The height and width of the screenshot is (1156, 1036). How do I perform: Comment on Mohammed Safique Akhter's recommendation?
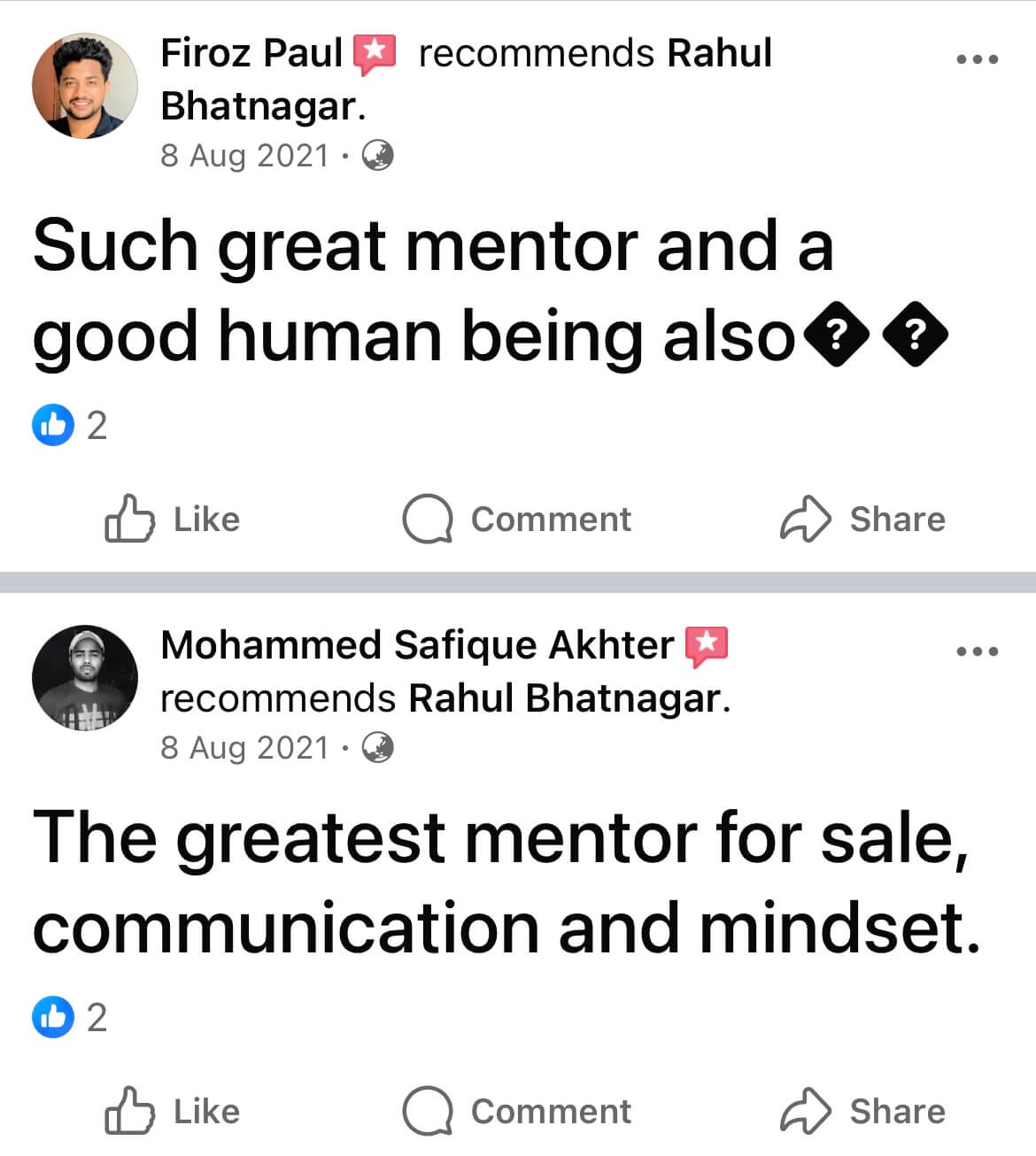click(517, 1111)
